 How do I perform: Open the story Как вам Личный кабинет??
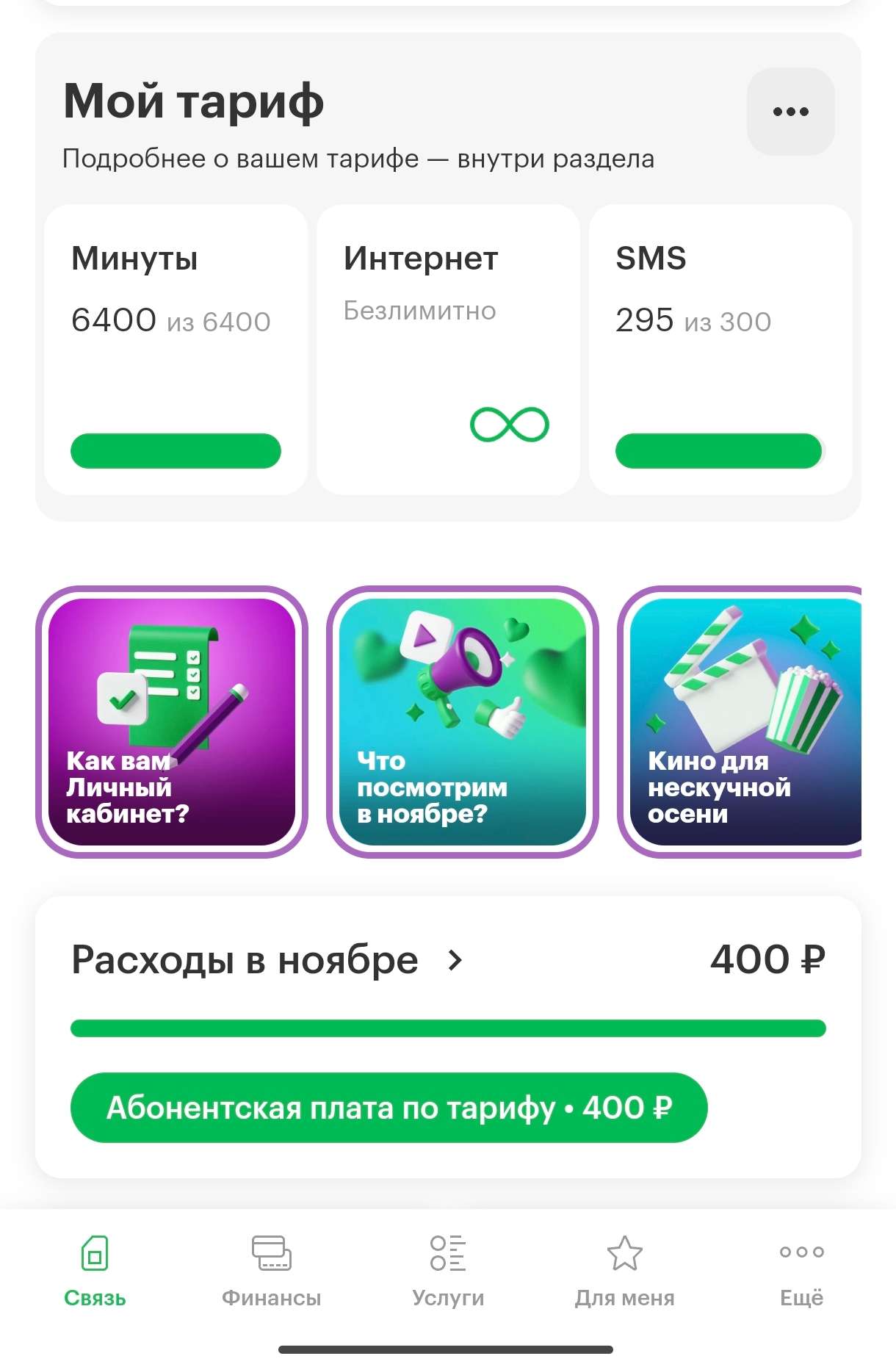coord(172,721)
